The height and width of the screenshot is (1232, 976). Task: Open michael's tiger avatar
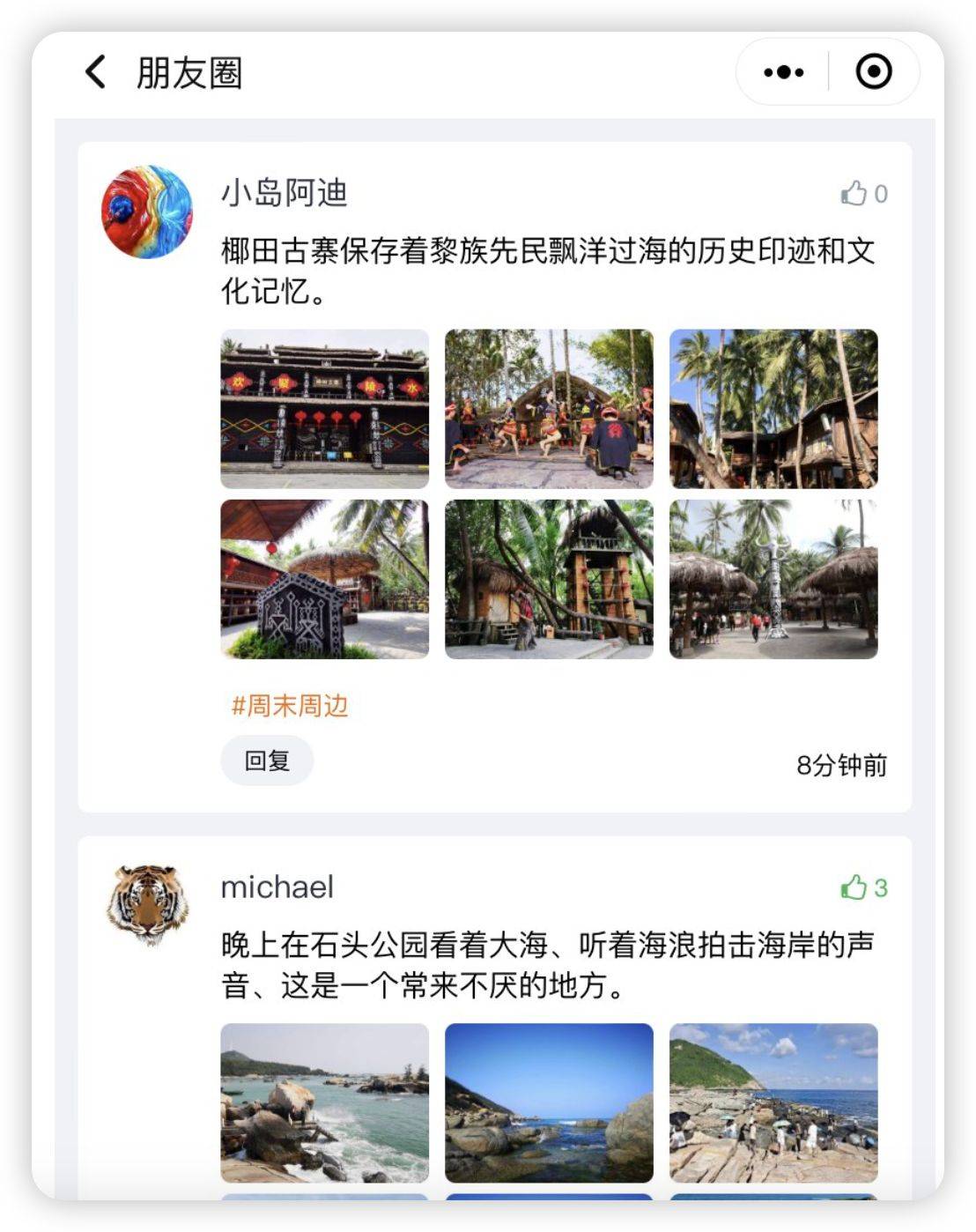[147, 905]
